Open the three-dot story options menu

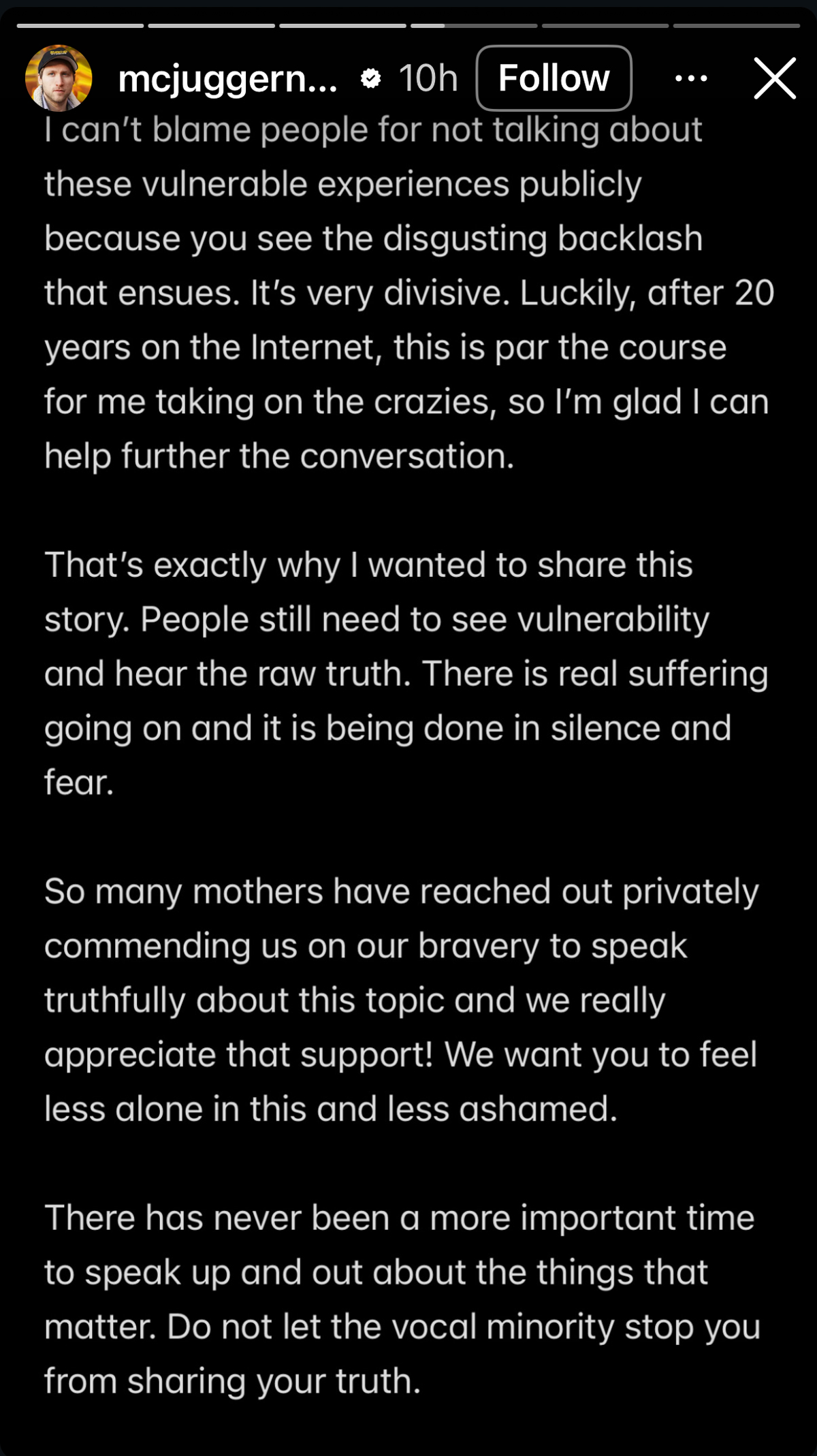691,78
